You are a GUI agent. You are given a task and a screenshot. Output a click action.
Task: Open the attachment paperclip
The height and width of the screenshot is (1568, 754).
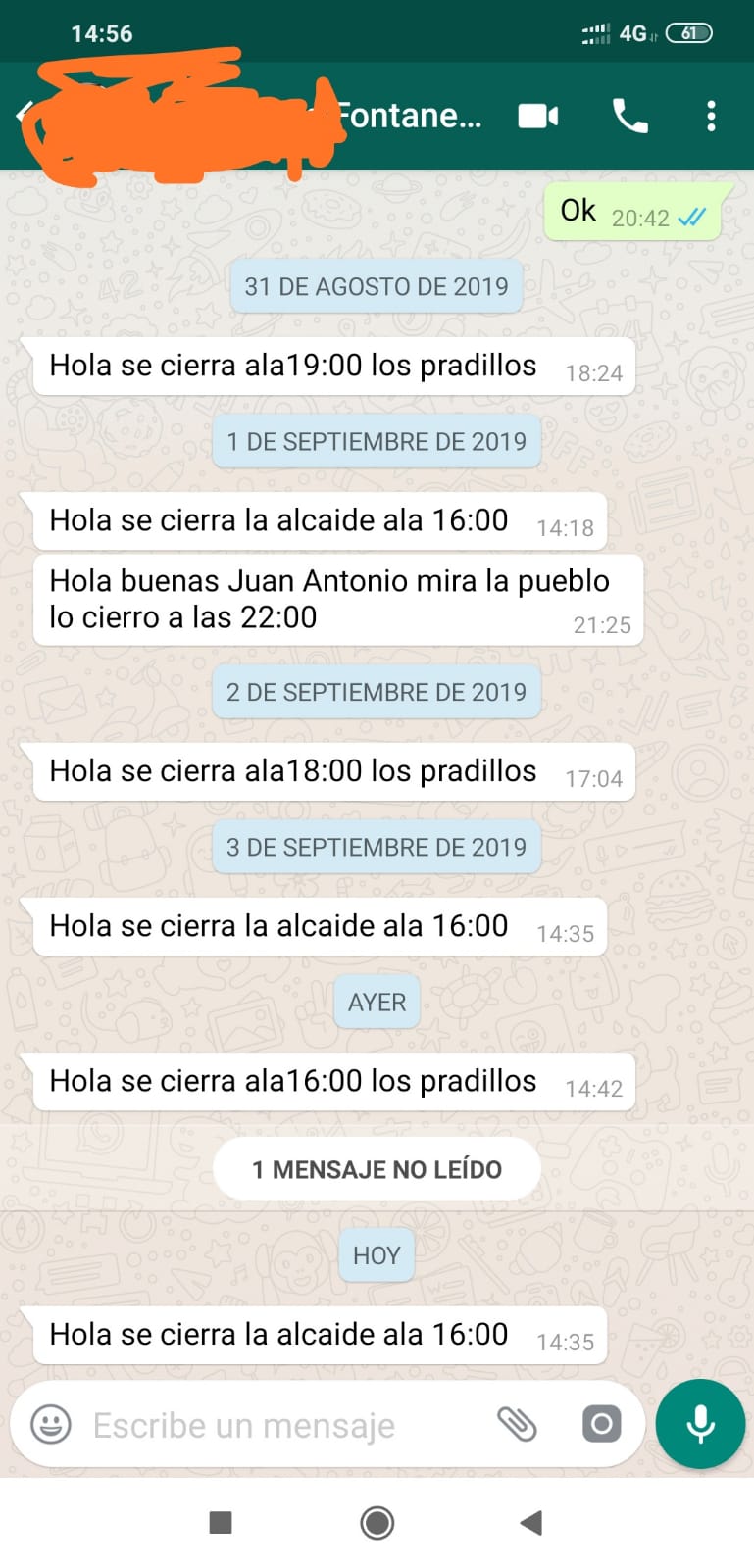pos(517,1424)
